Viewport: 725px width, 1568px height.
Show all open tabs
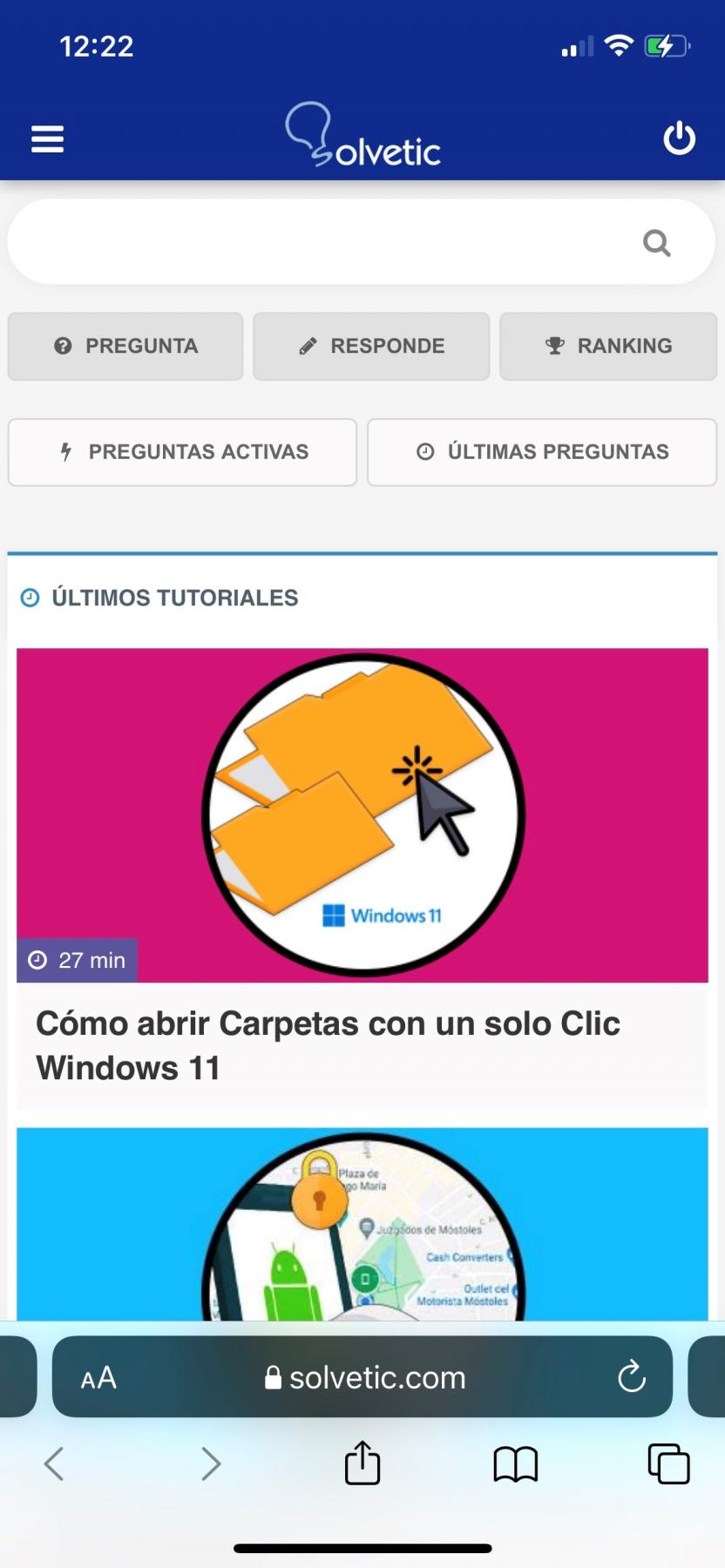668,1463
